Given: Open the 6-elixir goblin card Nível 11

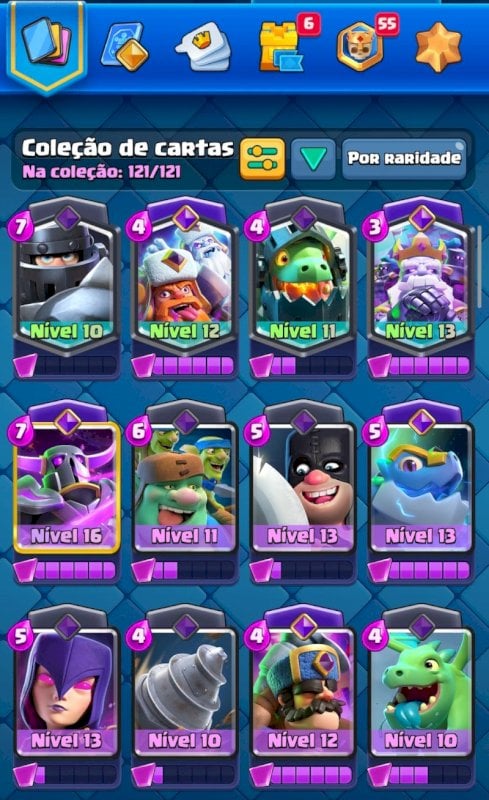Looking at the screenshot, I should pos(184,492).
